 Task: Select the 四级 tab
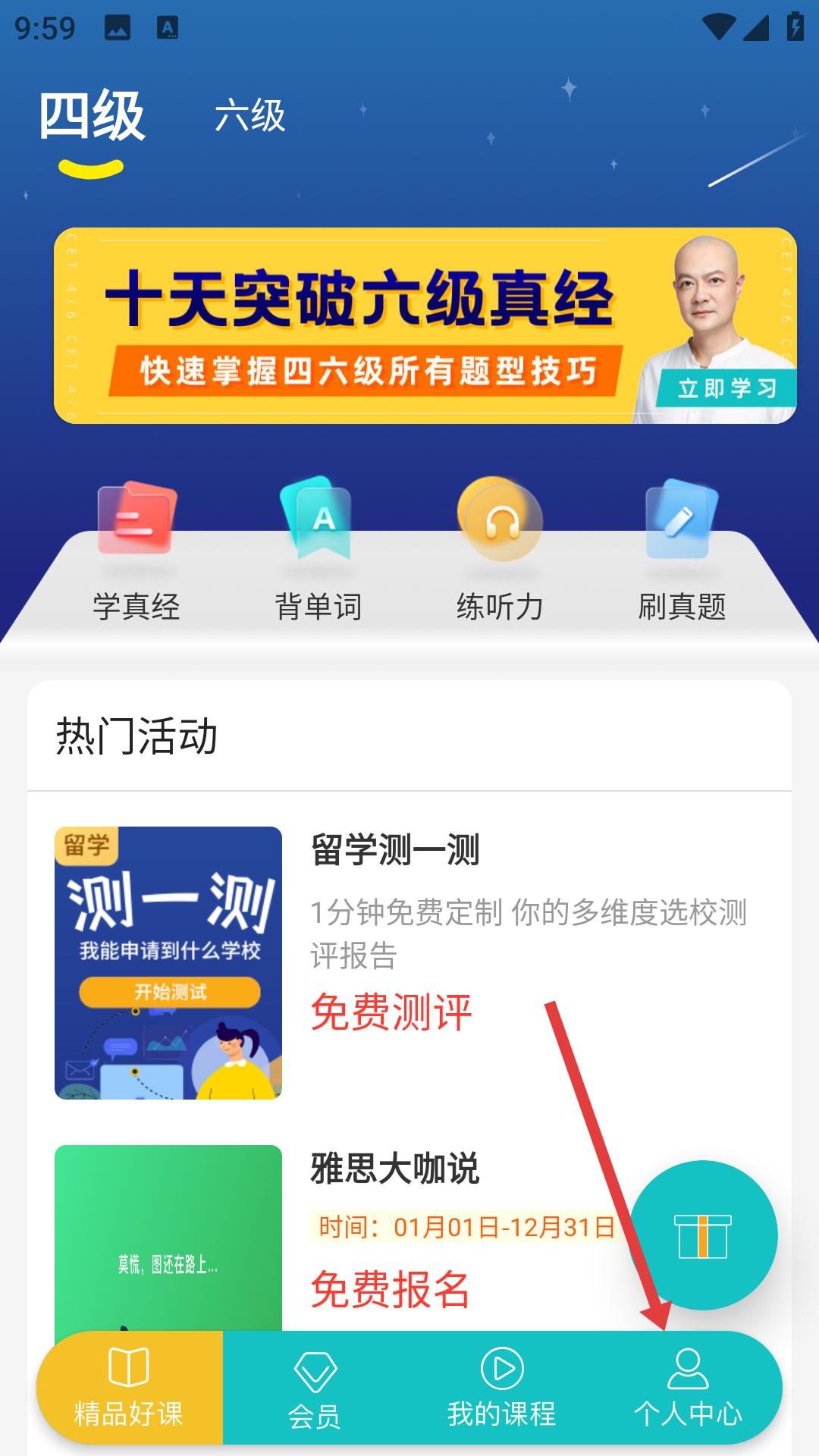(92, 116)
